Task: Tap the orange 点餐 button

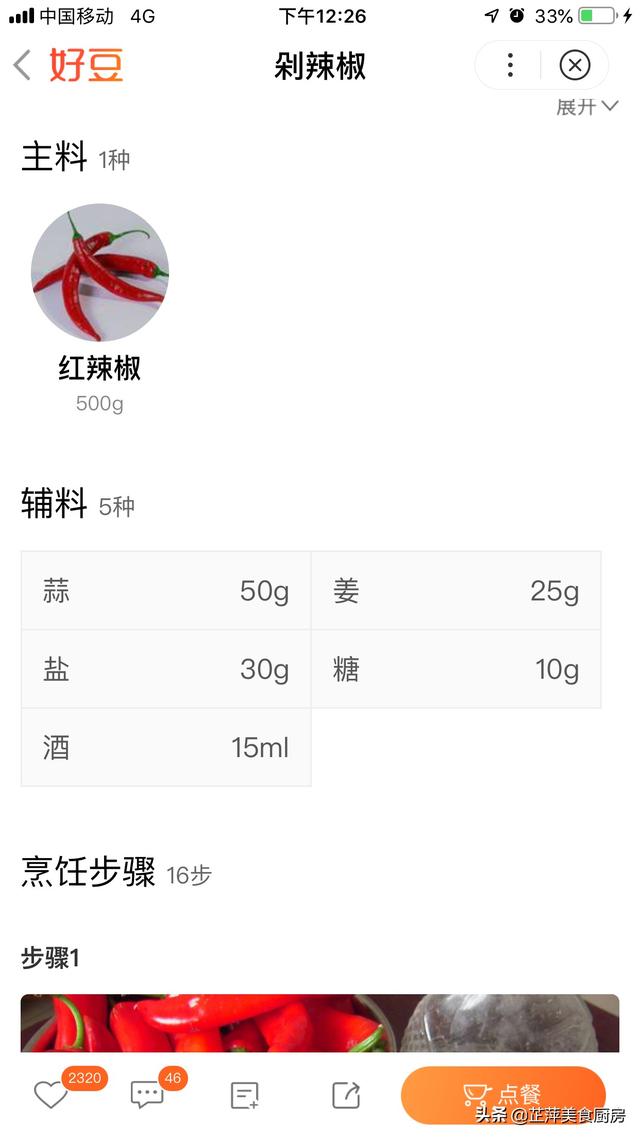Action: coord(503,1095)
